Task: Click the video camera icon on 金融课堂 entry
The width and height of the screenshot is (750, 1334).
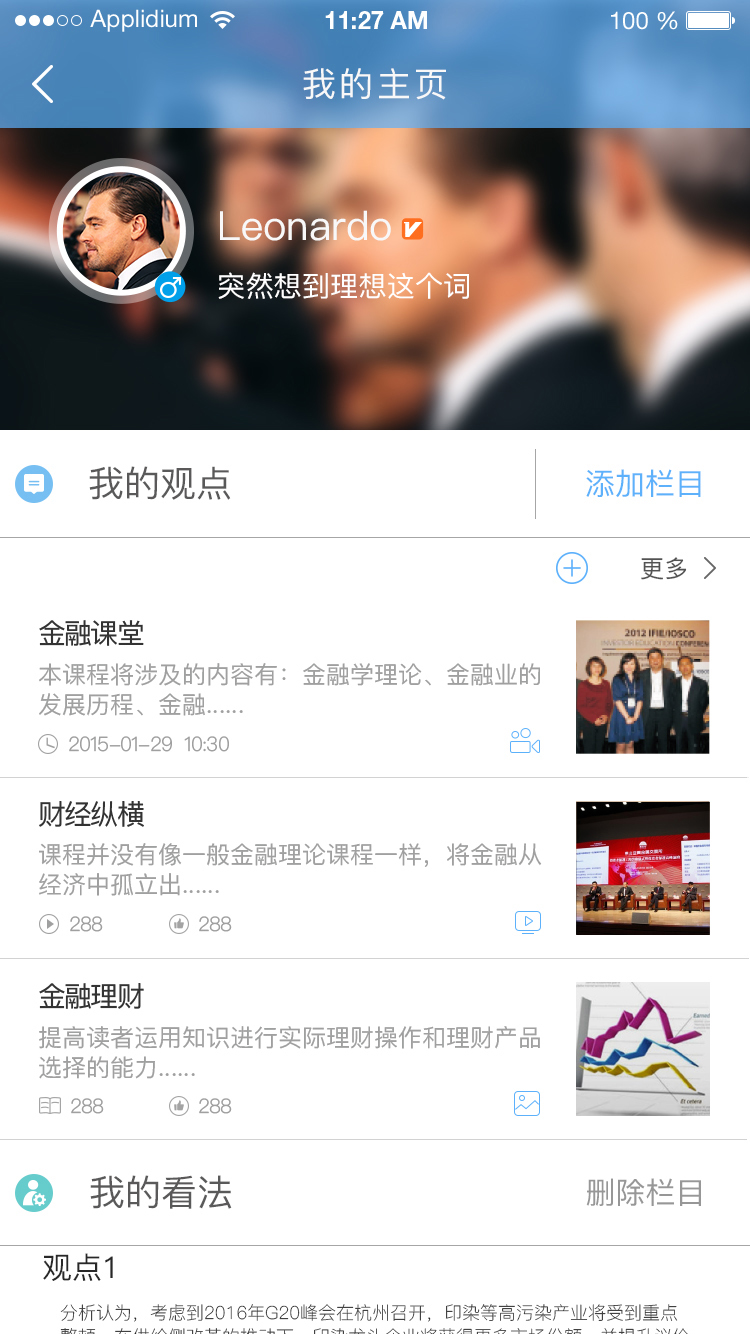Action: (524, 742)
